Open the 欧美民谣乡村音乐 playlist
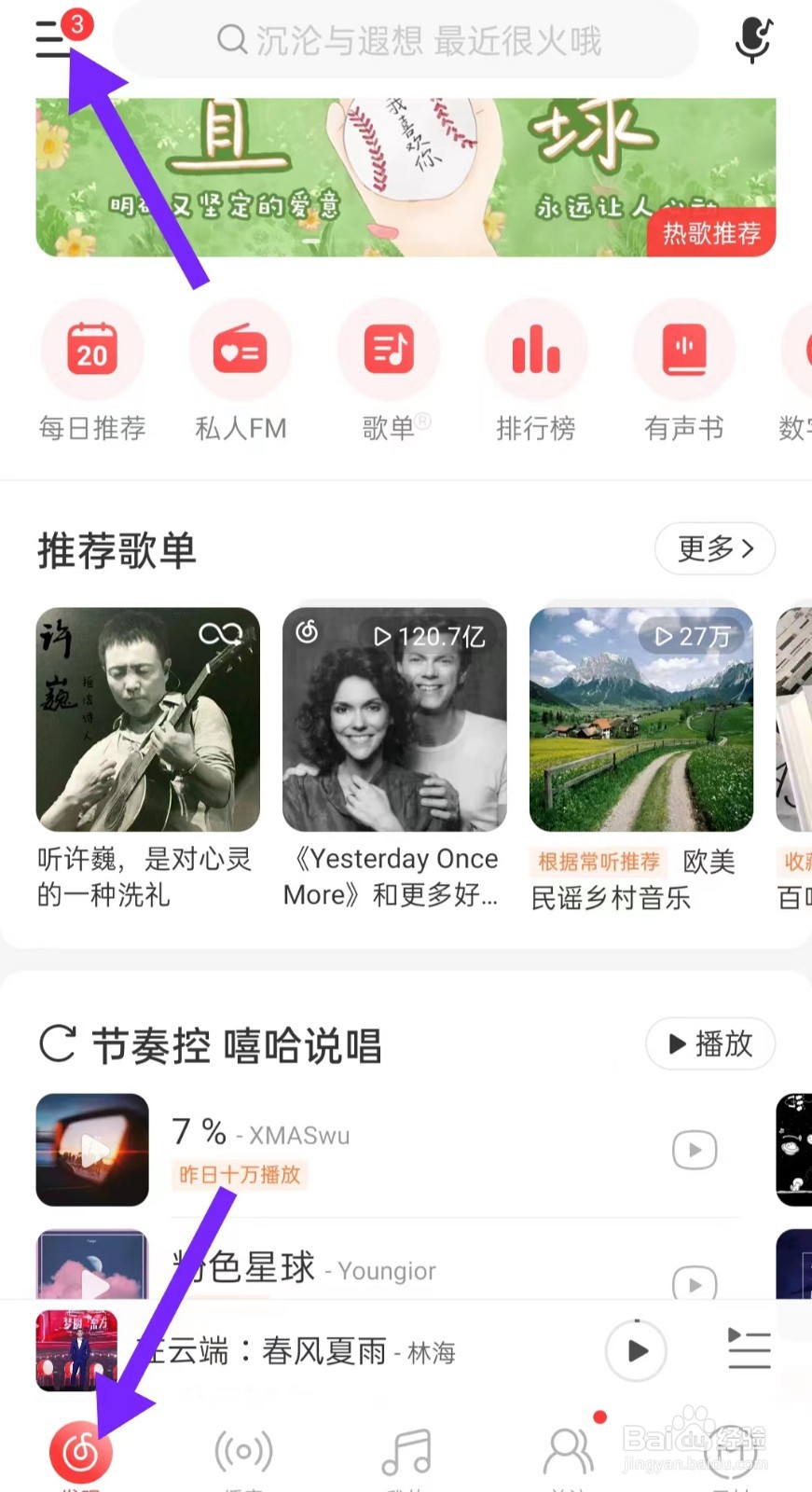 (x=641, y=720)
